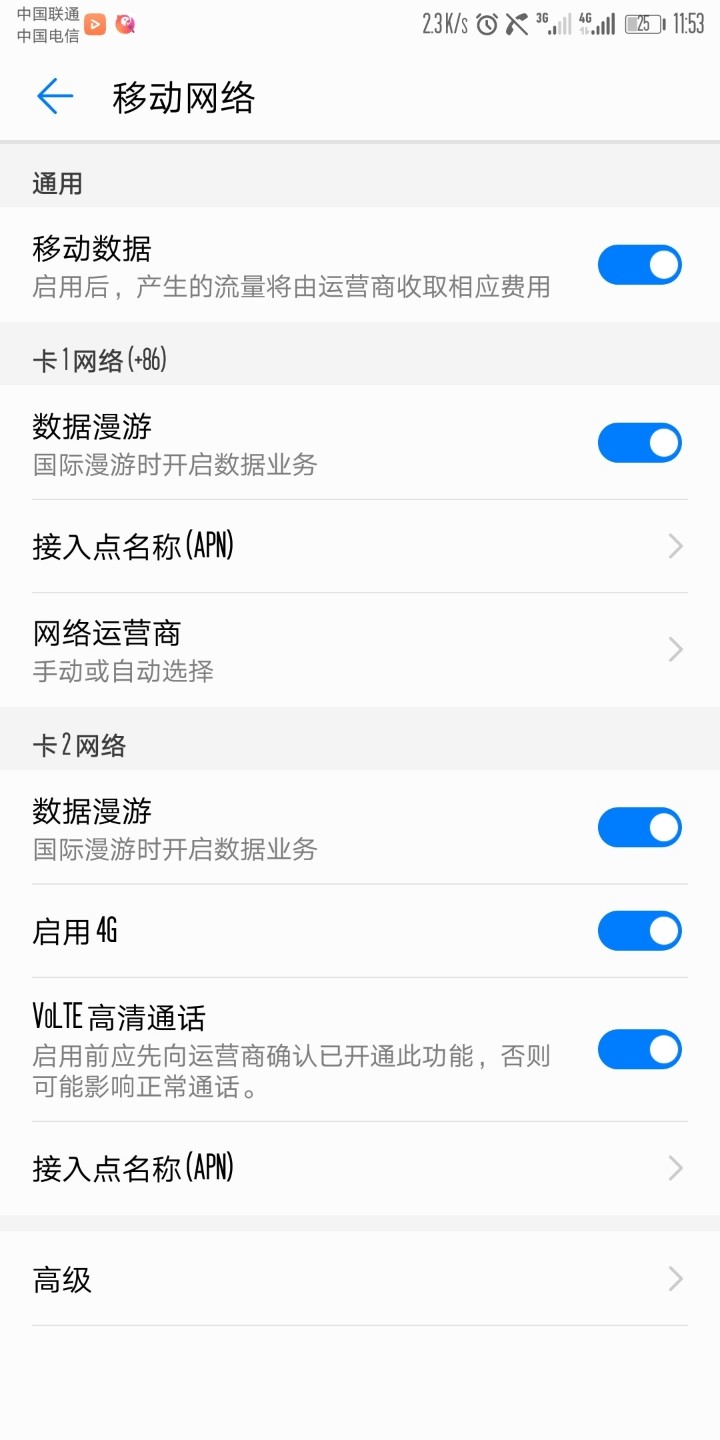Open the orange video app notification icon

(94, 24)
